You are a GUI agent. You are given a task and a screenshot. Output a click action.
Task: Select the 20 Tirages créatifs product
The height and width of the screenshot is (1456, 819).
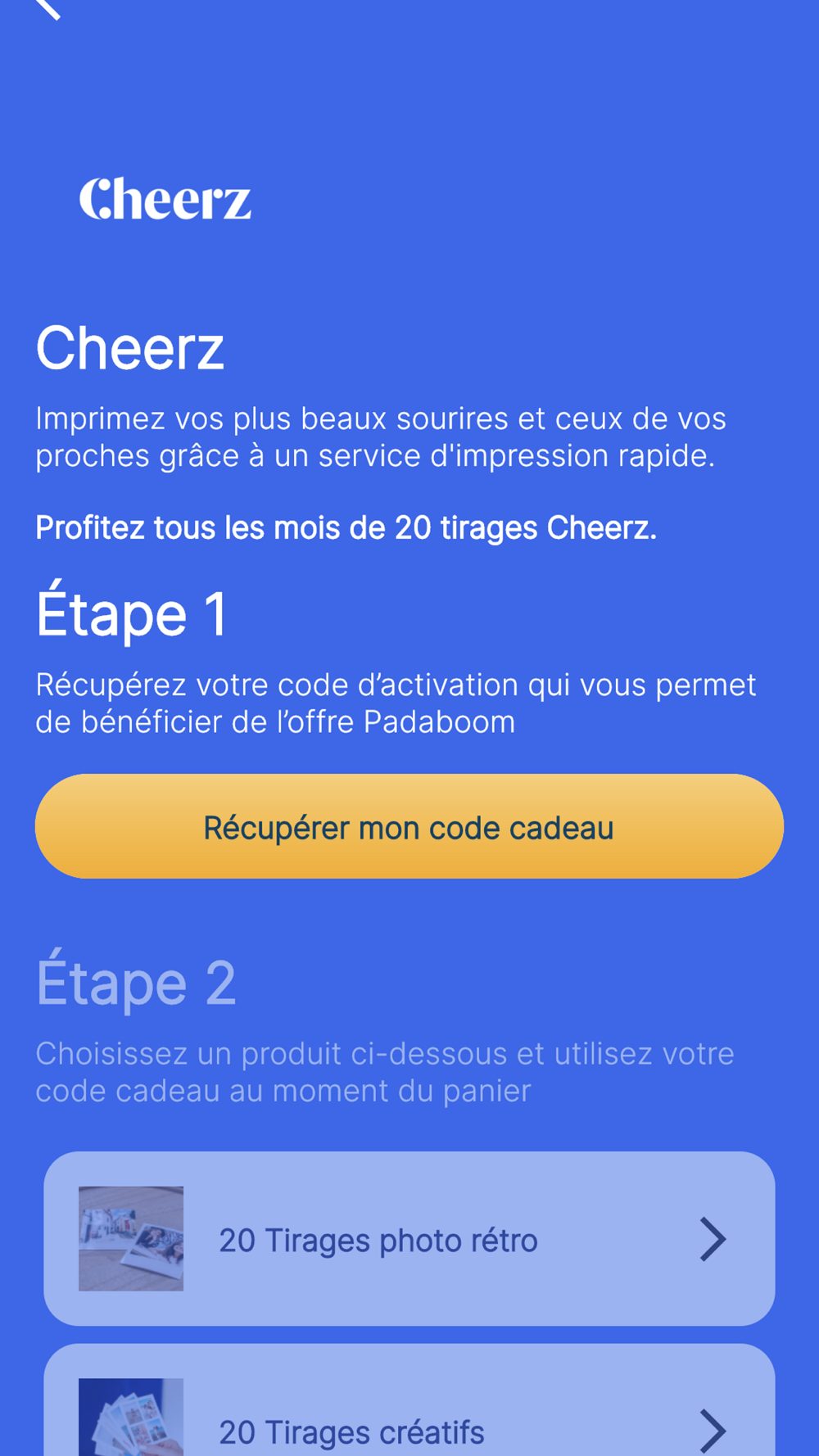[x=409, y=1400]
